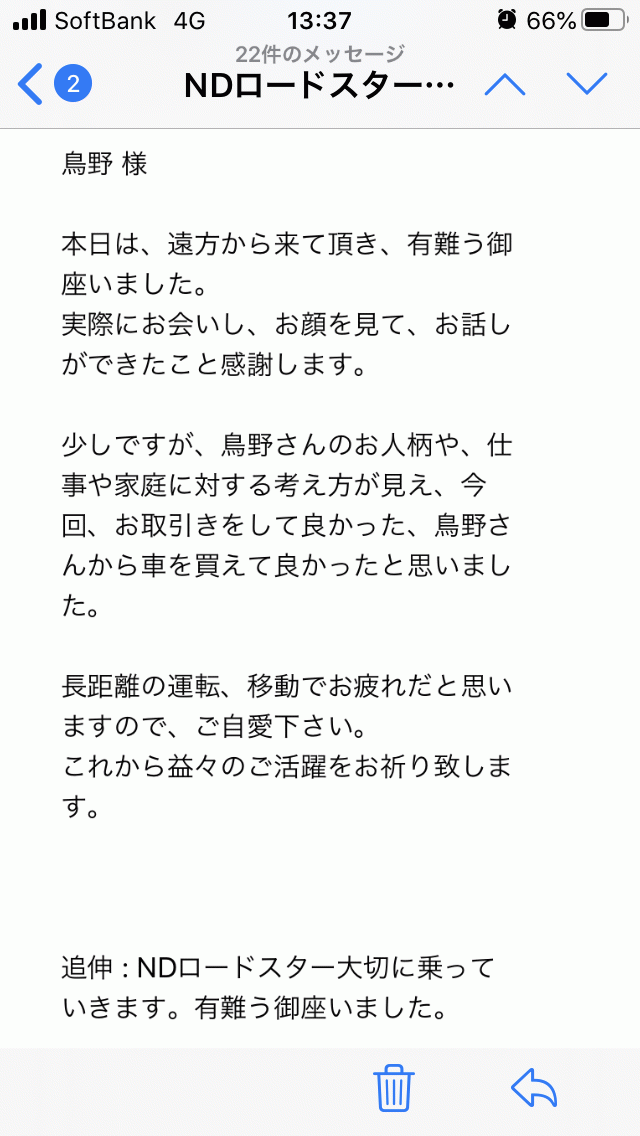Go back to the mailbox list
This screenshot has width=640, height=1136.
[x=54, y=85]
